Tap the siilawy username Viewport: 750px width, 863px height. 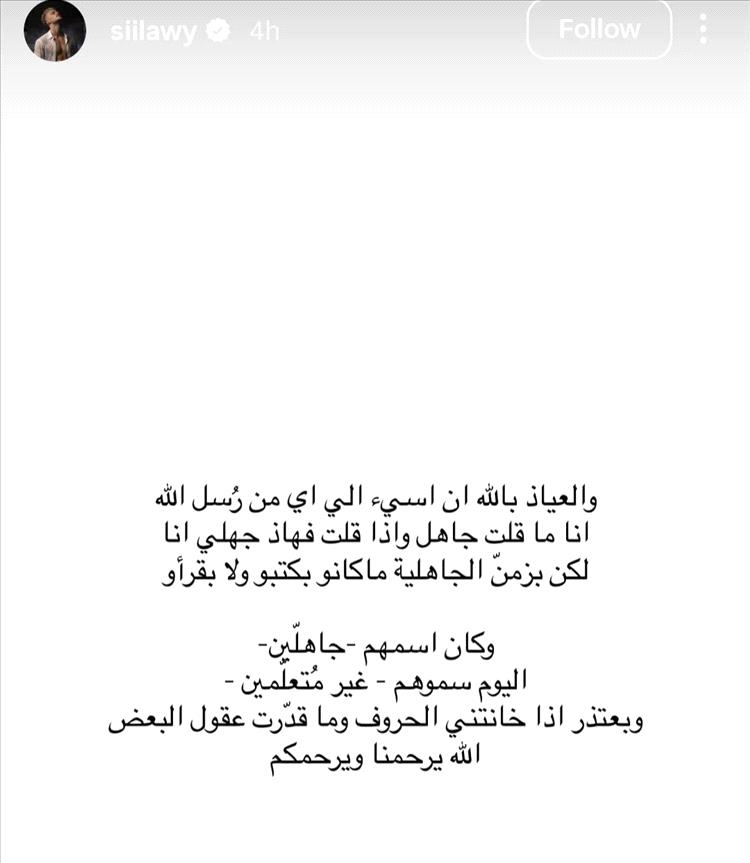[153, 31]
